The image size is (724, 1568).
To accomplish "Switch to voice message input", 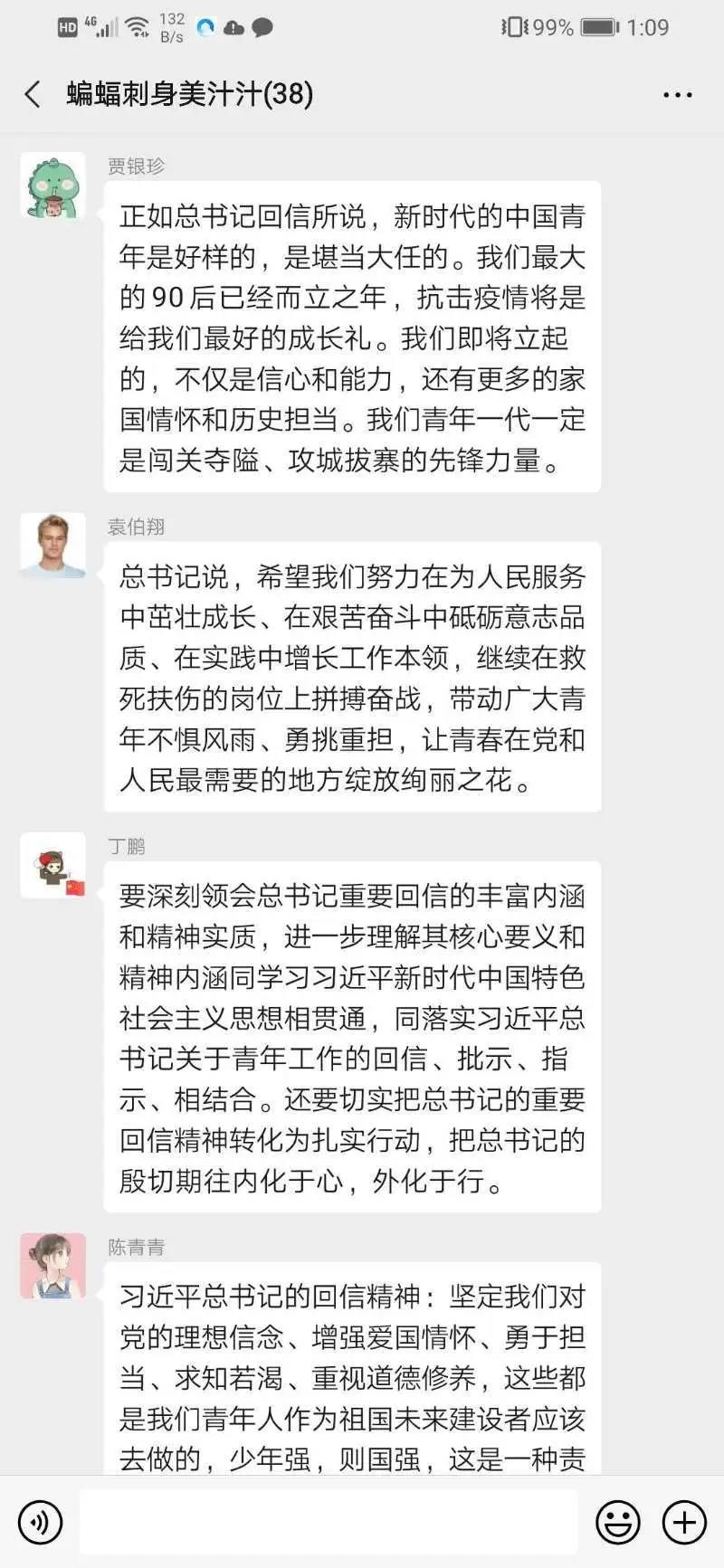I will tap(40, 1523).
